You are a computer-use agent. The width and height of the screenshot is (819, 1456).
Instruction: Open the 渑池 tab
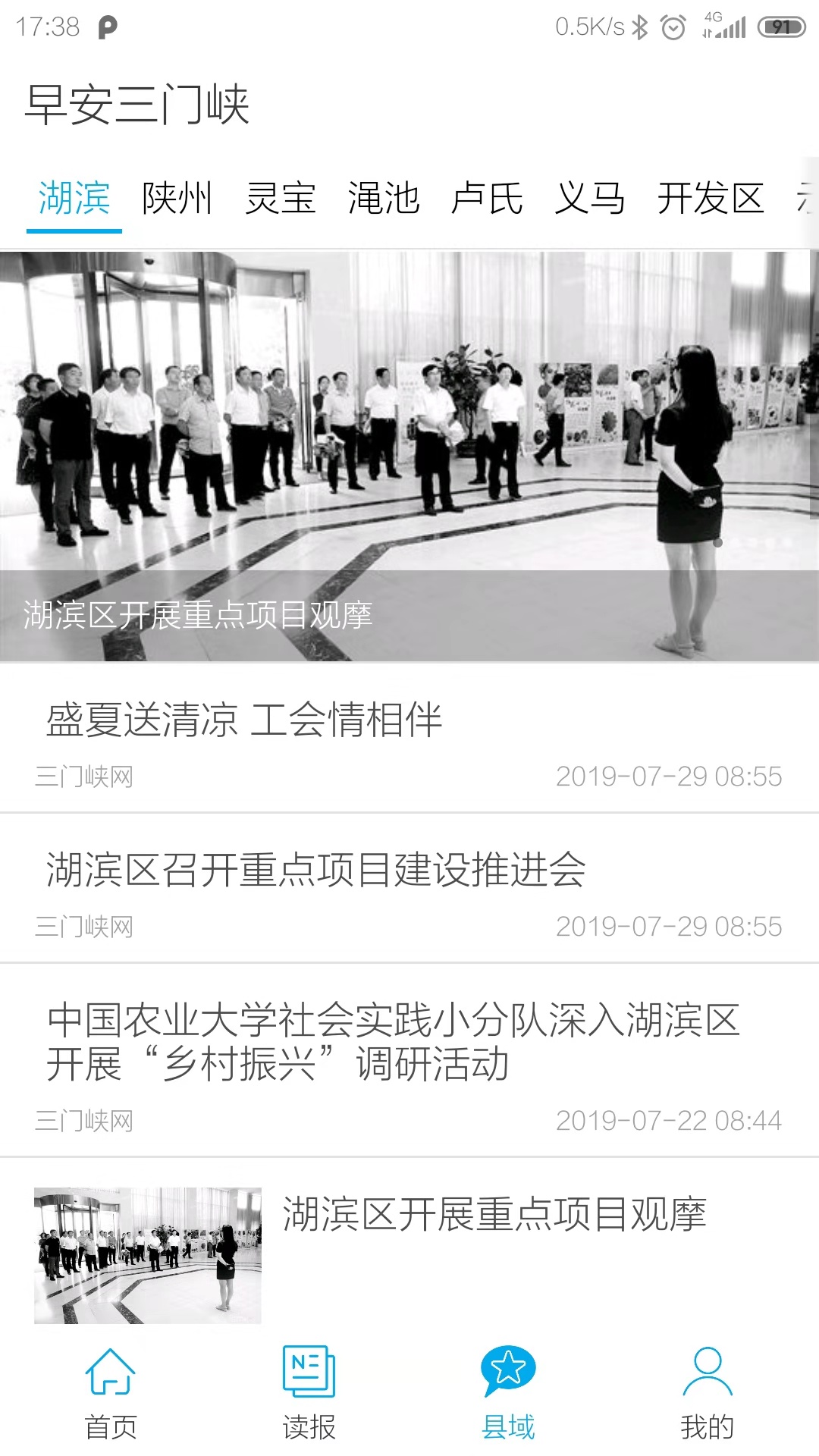[x=384, y=199]
